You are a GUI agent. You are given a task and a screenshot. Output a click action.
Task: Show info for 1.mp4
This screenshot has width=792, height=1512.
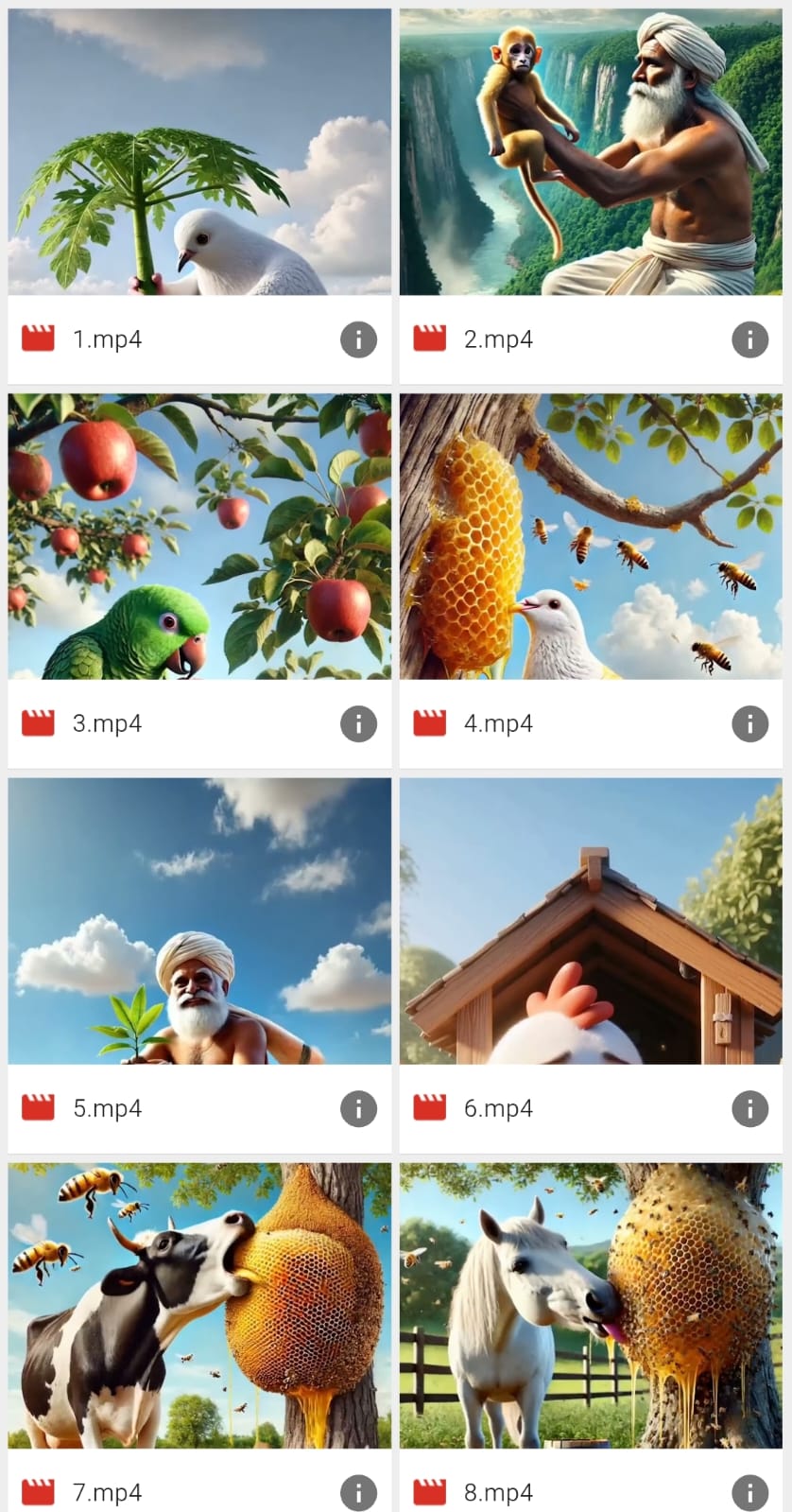(358, 339)
